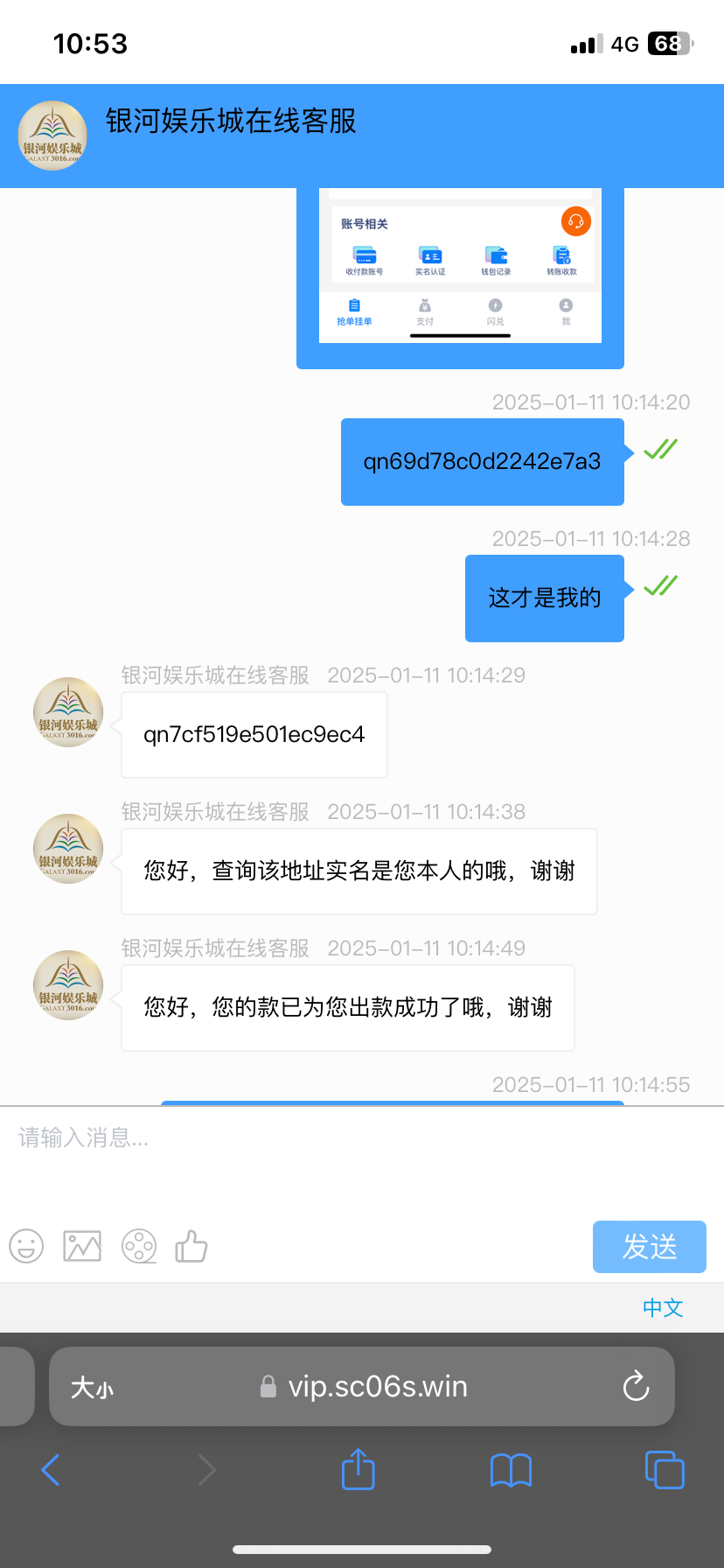Tap the vip.sc06s.win address bar

376,1387
